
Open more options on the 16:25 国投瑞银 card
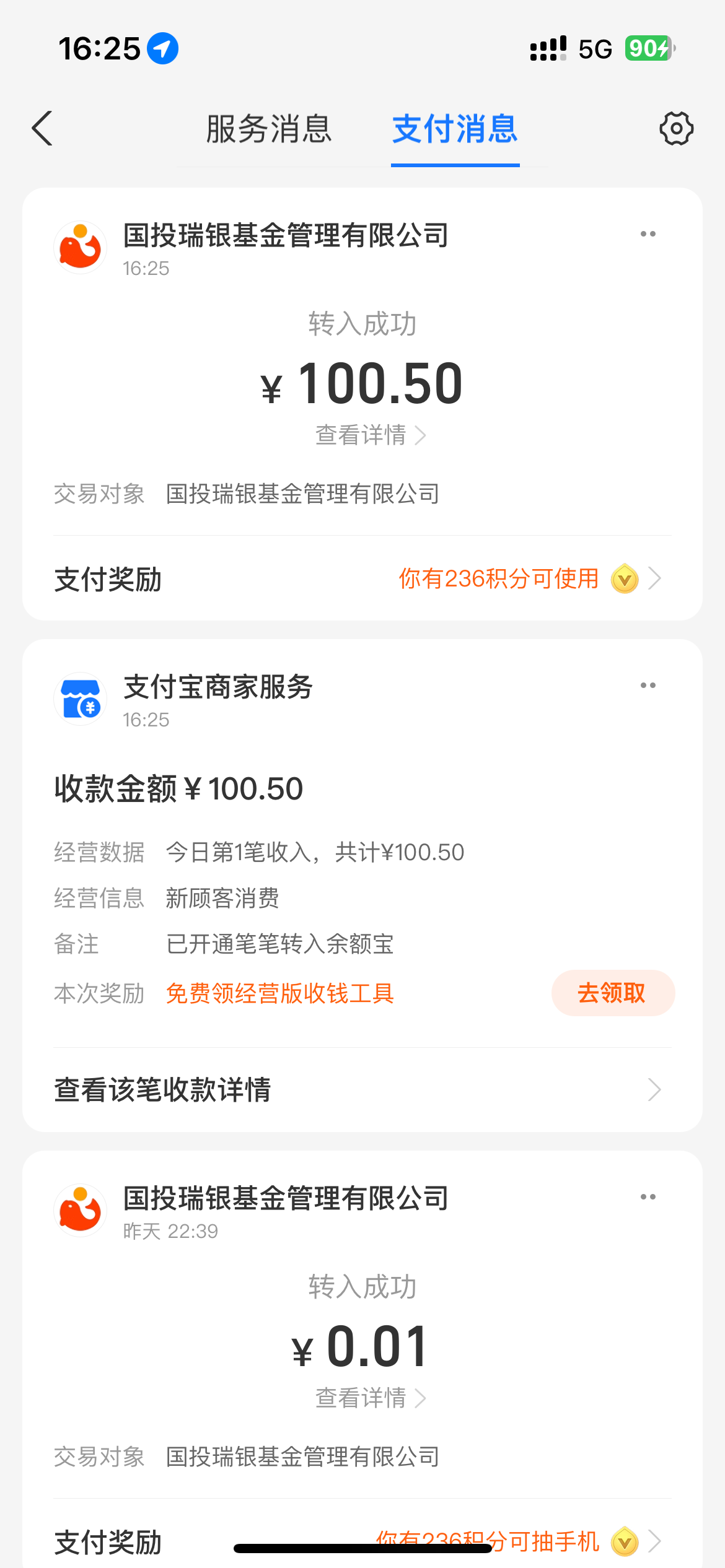point(648,234)
